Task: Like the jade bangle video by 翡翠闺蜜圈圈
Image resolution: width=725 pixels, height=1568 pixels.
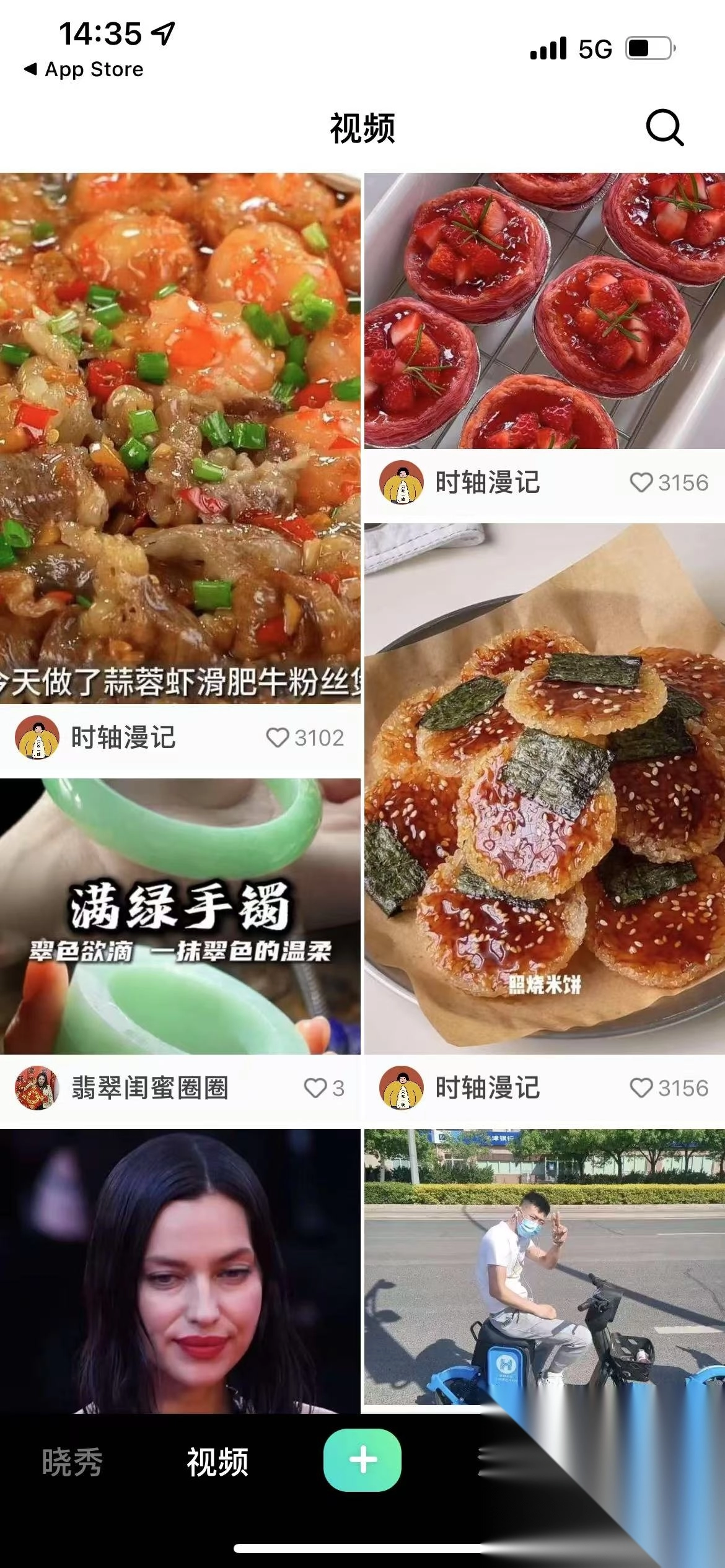Action: coord(315,1088)
